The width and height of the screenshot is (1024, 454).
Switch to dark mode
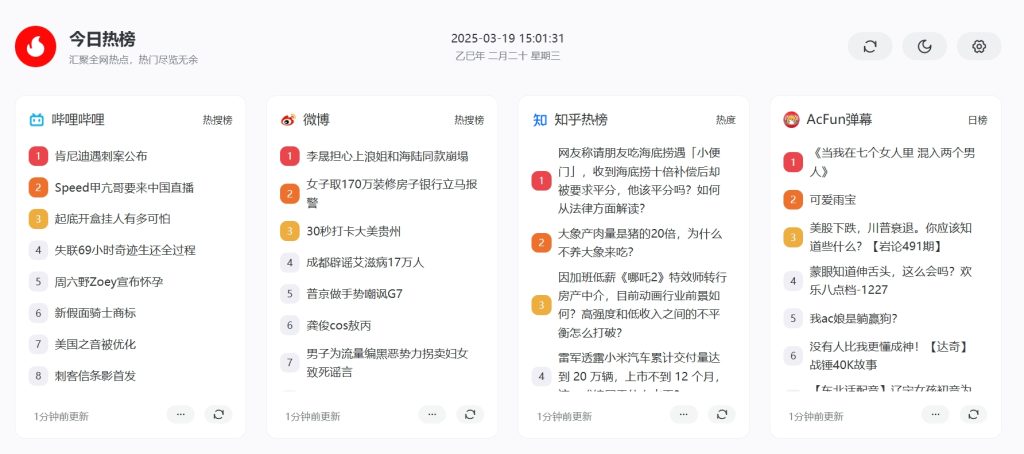(924, 46)
